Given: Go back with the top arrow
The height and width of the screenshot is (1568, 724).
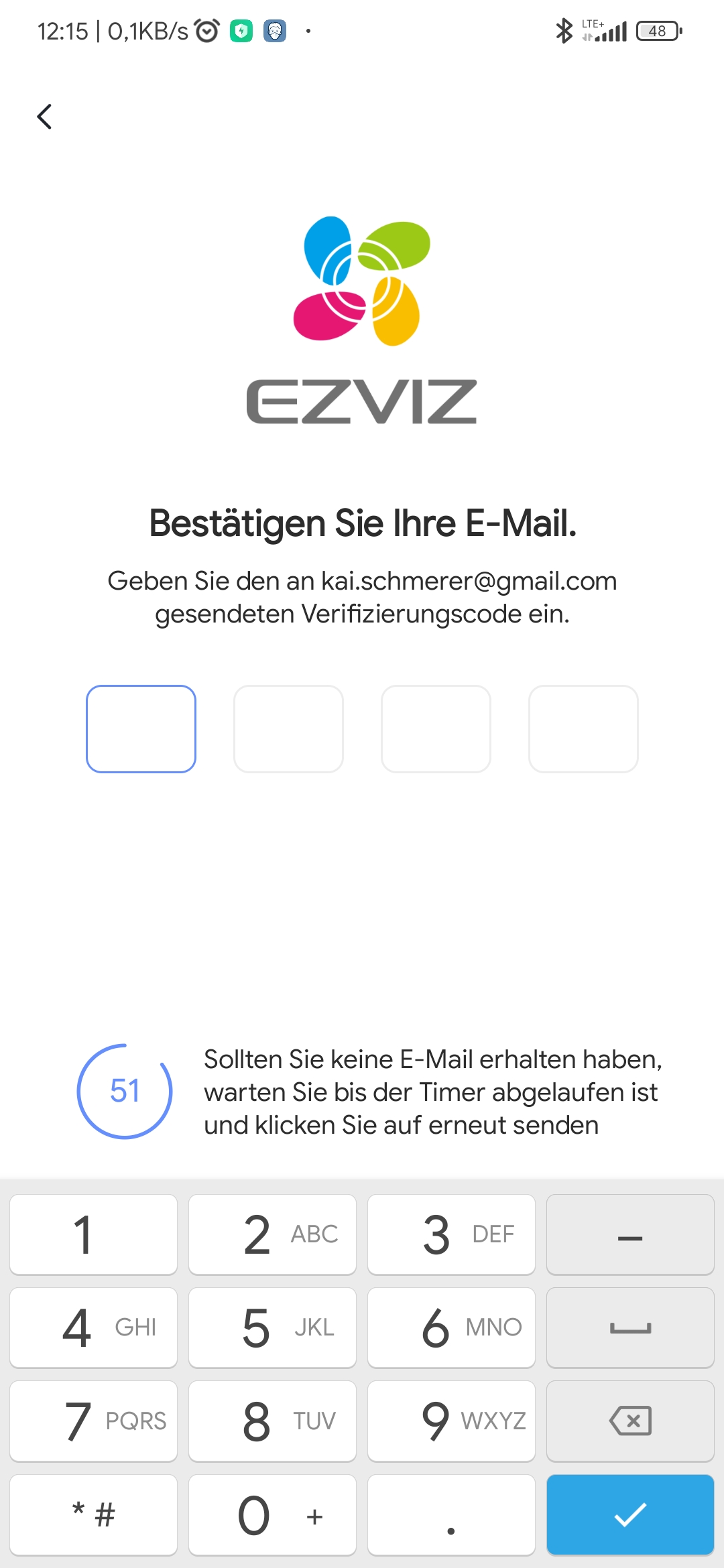Looking at the screenshot, I should 44,117.
